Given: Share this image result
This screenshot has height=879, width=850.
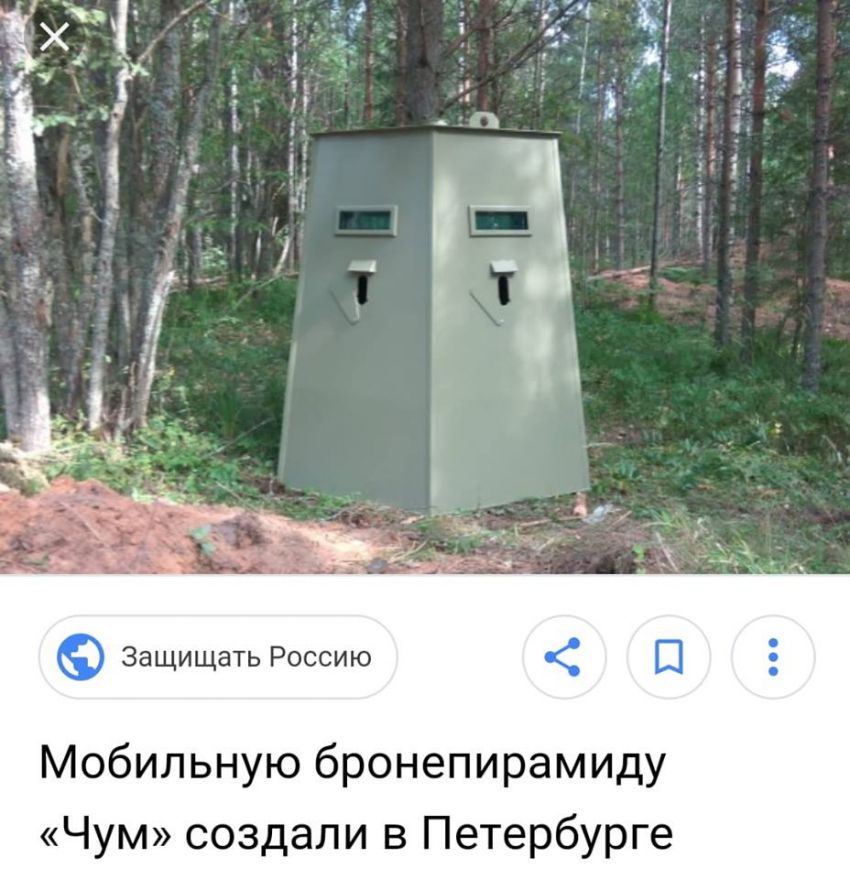Looking at the screenshot, I should tap(564, 657).
